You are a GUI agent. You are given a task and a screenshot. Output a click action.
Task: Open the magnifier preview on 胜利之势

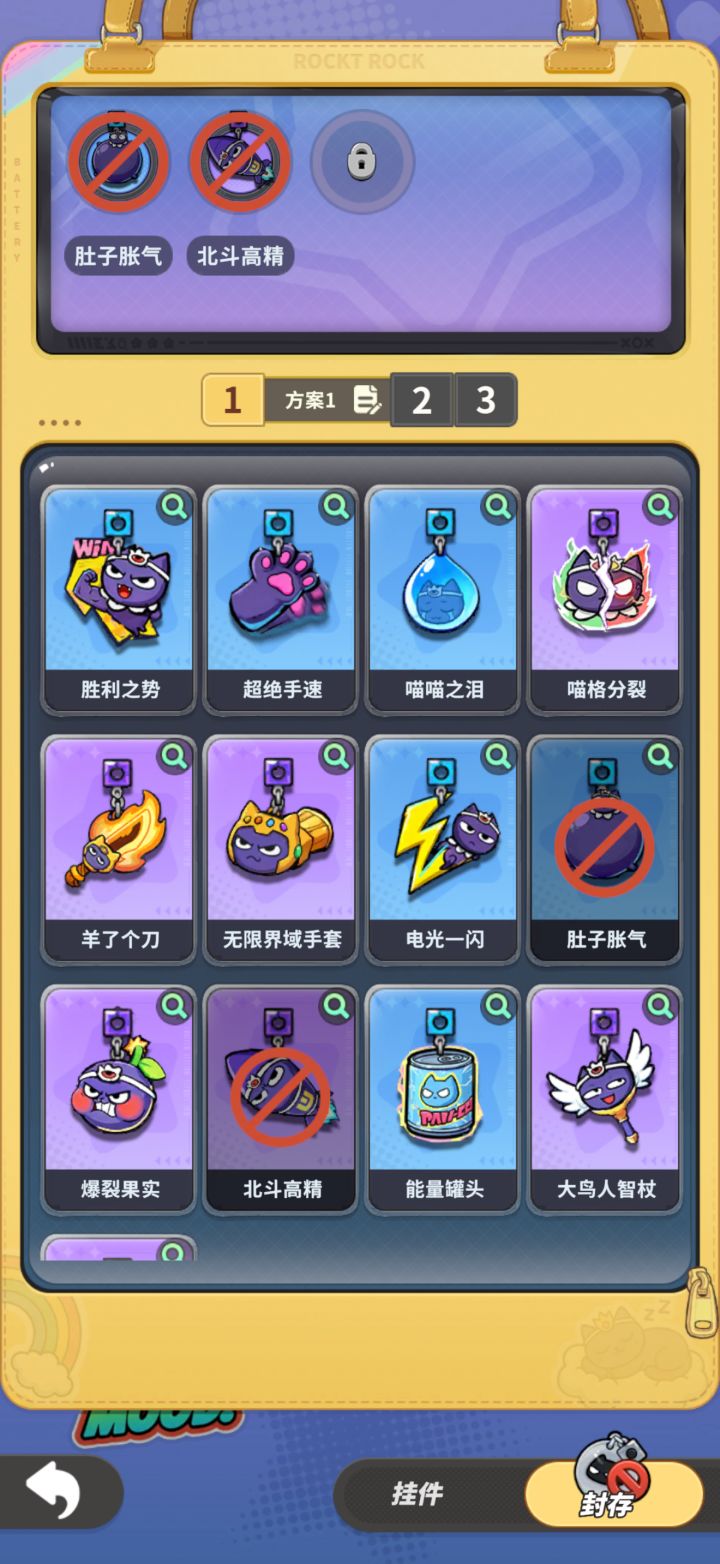pyautogui.click(x=173, y=506)
